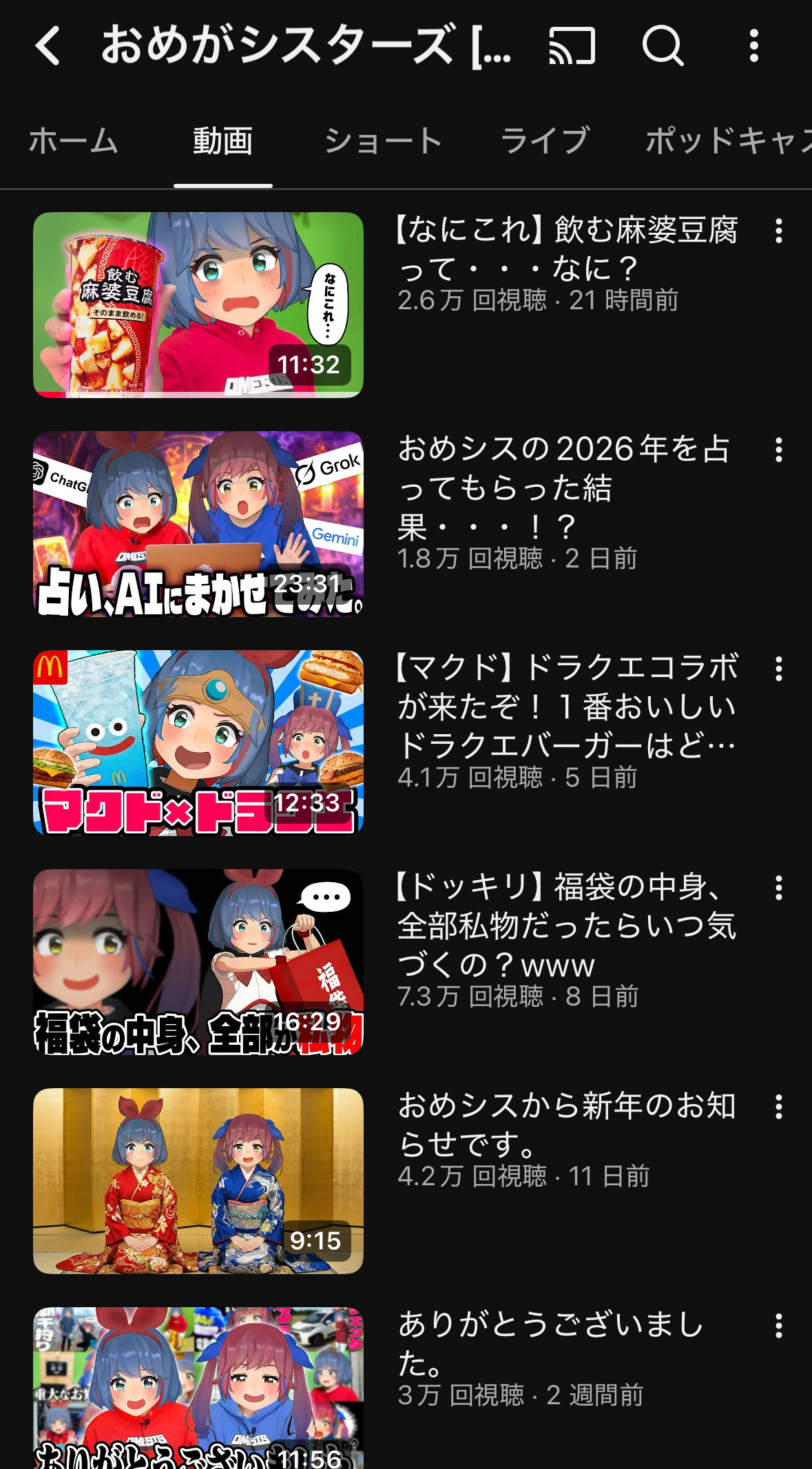The height and width of the screenshot is (1469, 812).
Task: Open the channel overflow menu
Action: [754, 46]
